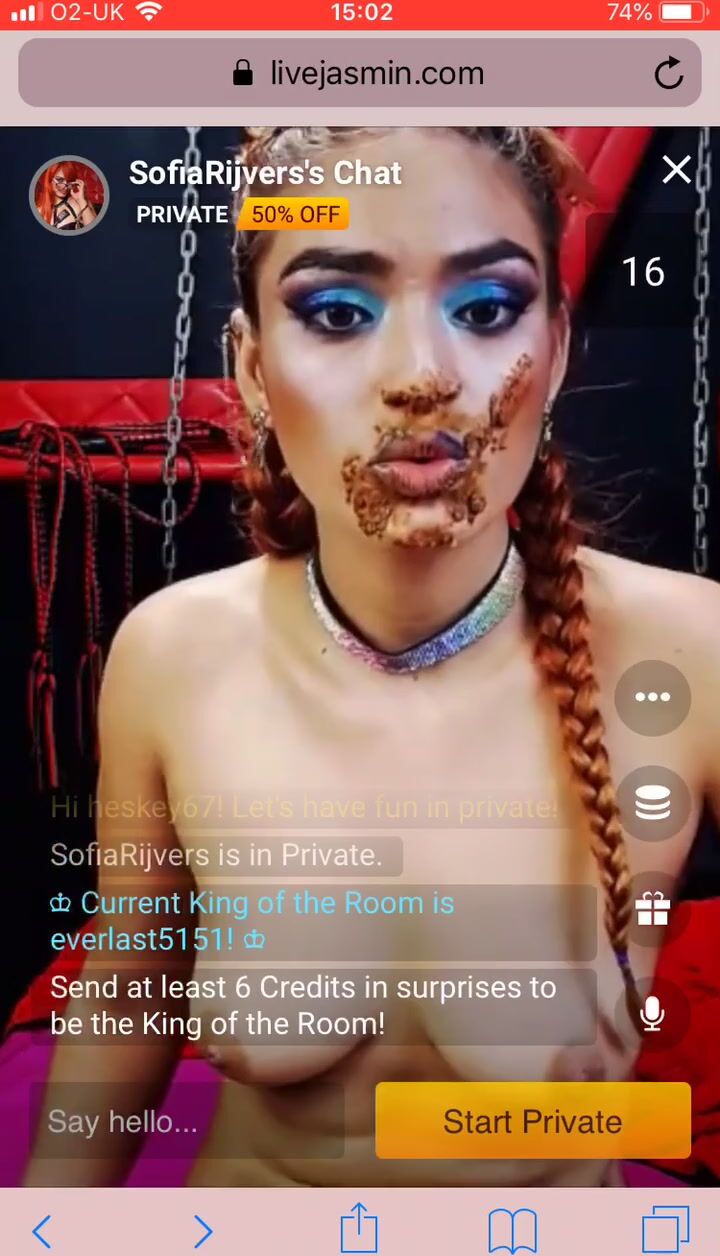This screenshot has width=720, height=1256.
Task: Go forward in Safari
Action: click(x=202, y=1230)
